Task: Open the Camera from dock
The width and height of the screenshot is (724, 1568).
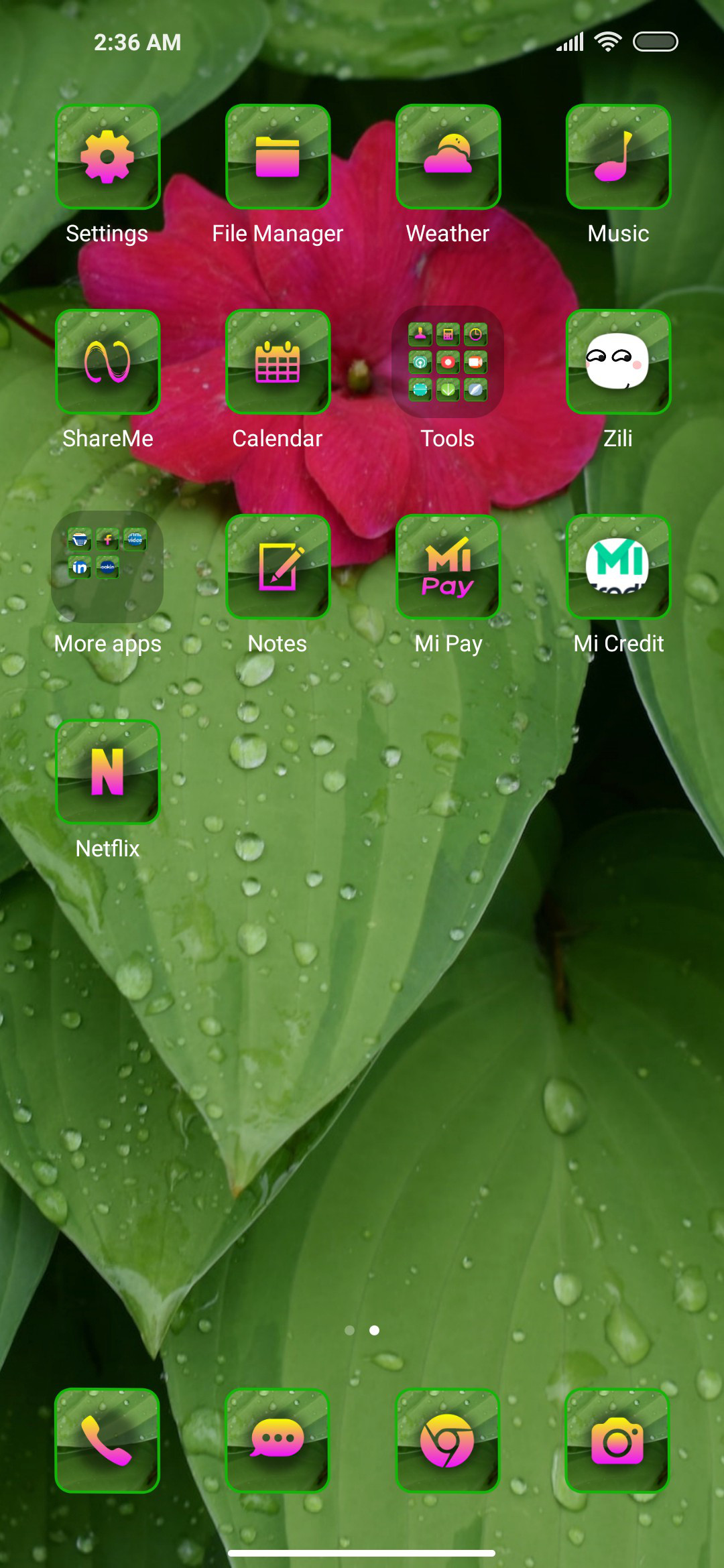Action: click(618, 1441)
